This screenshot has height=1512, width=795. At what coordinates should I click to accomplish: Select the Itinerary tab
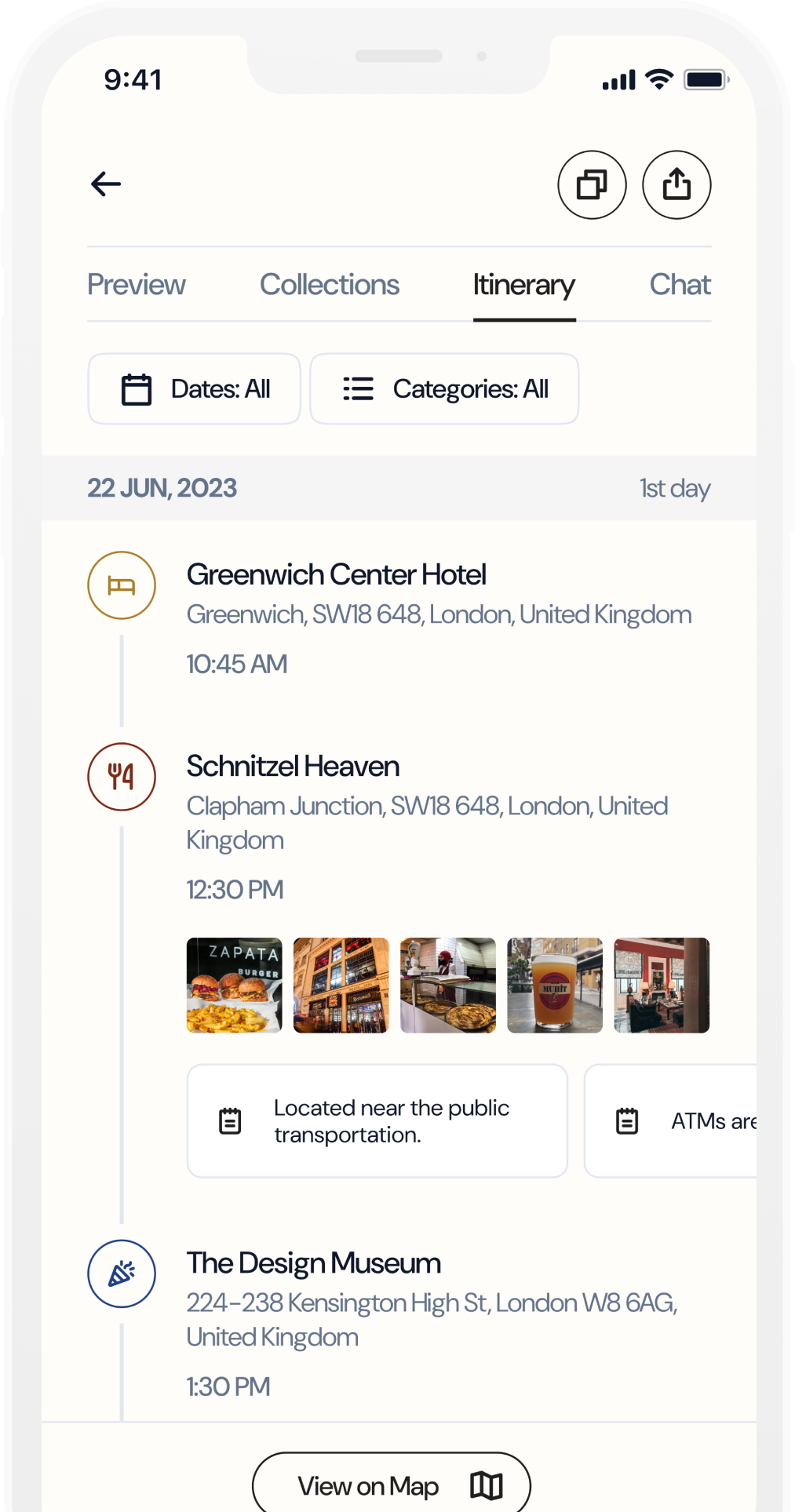523,285
